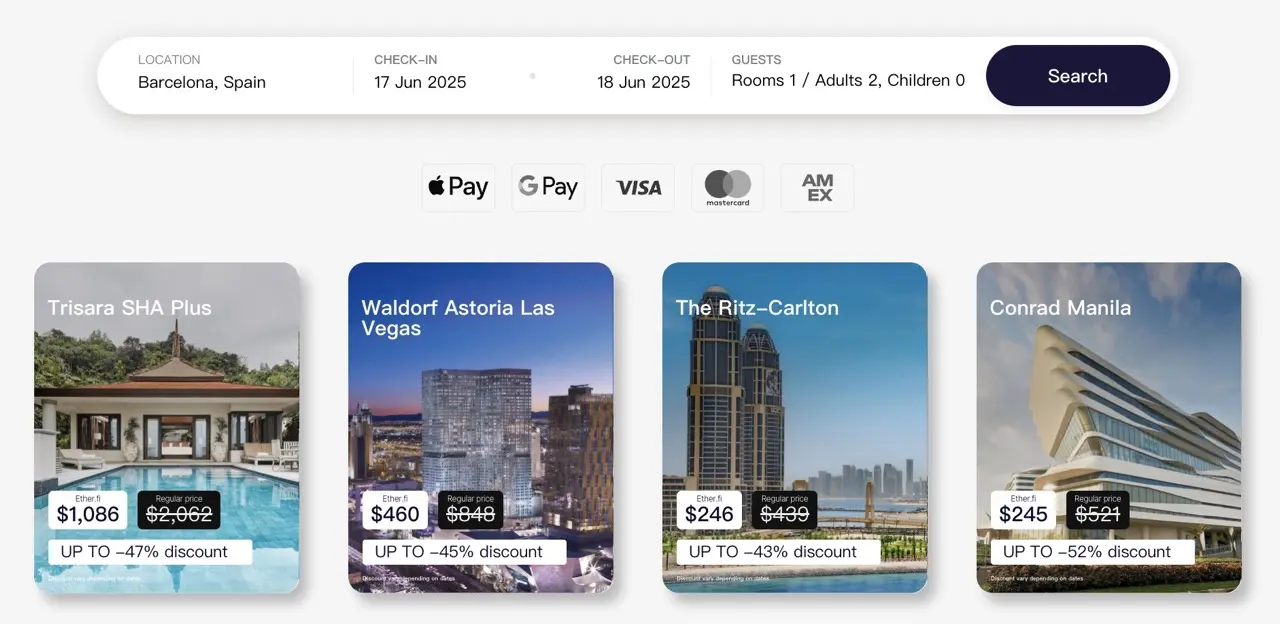Open the guests and rooms selector
This screenshot has width=1280, height=624.
[x=848, y=80]
